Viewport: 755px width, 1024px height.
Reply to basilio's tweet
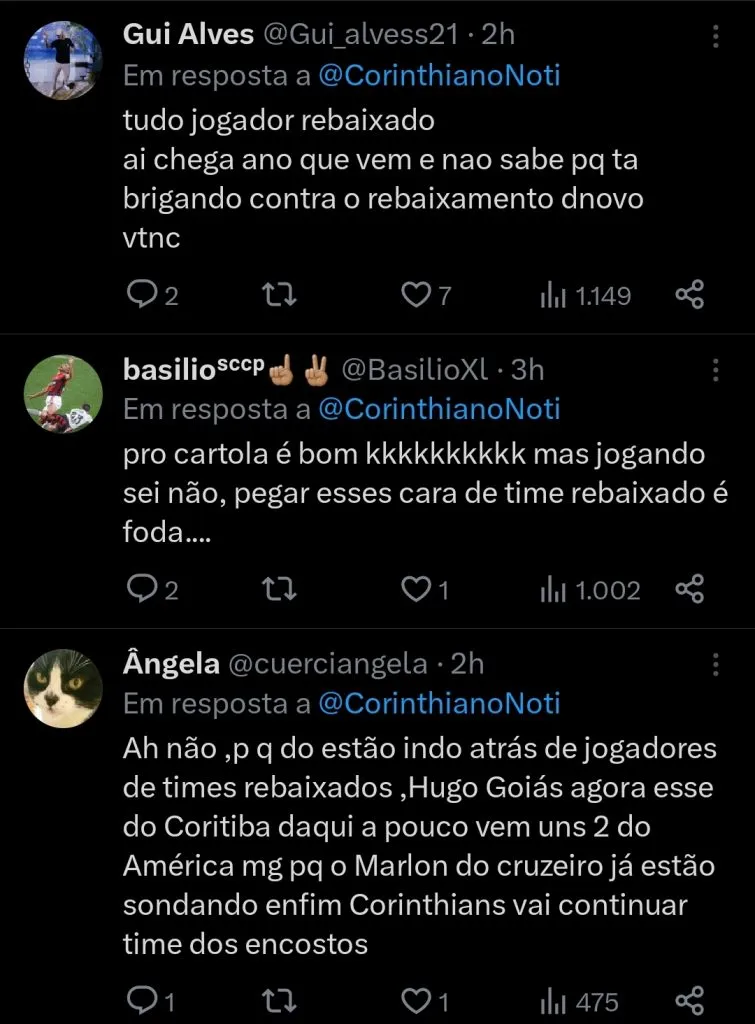click(x=141, y=590)
